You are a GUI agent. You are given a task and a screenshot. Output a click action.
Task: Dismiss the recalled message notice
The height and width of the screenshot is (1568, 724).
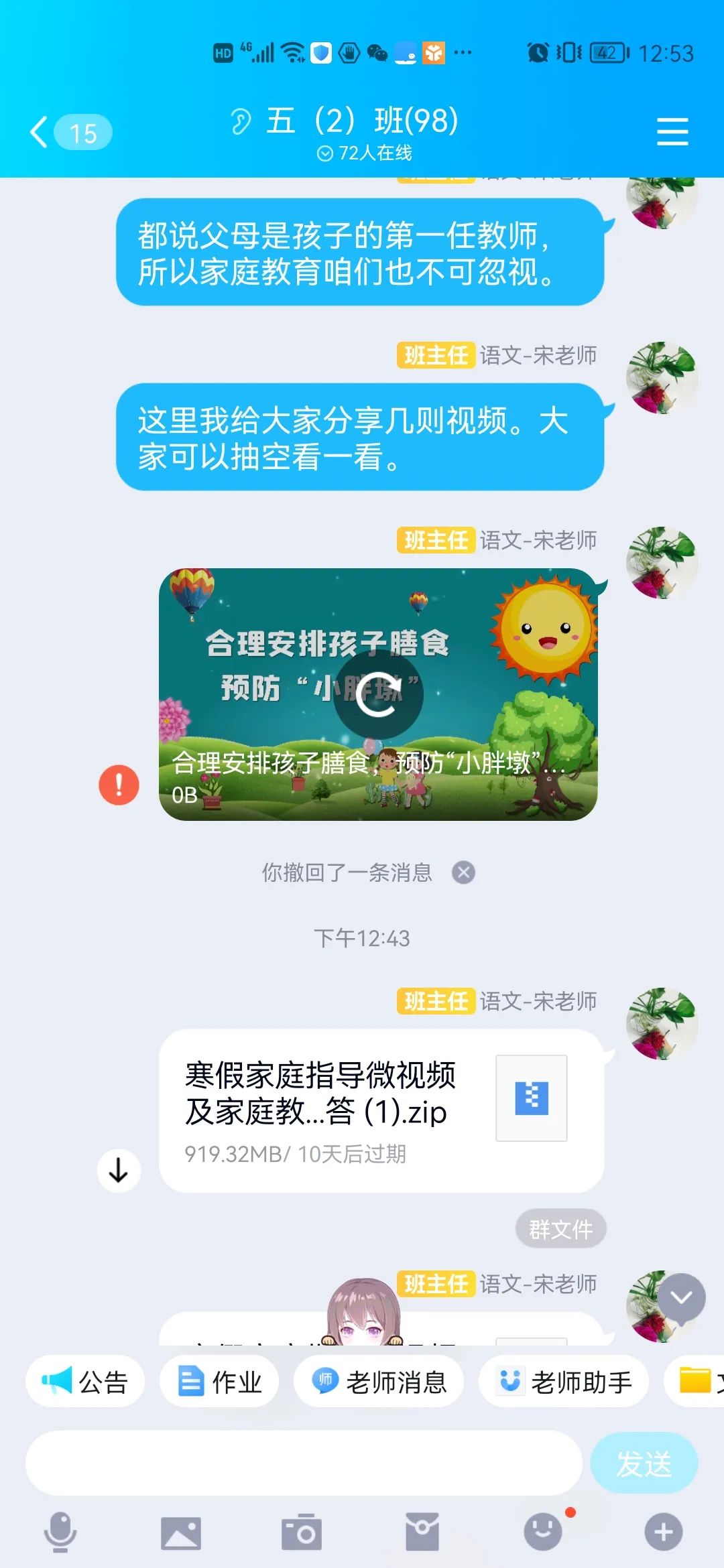pyautogui.click(x=463, y=872)
